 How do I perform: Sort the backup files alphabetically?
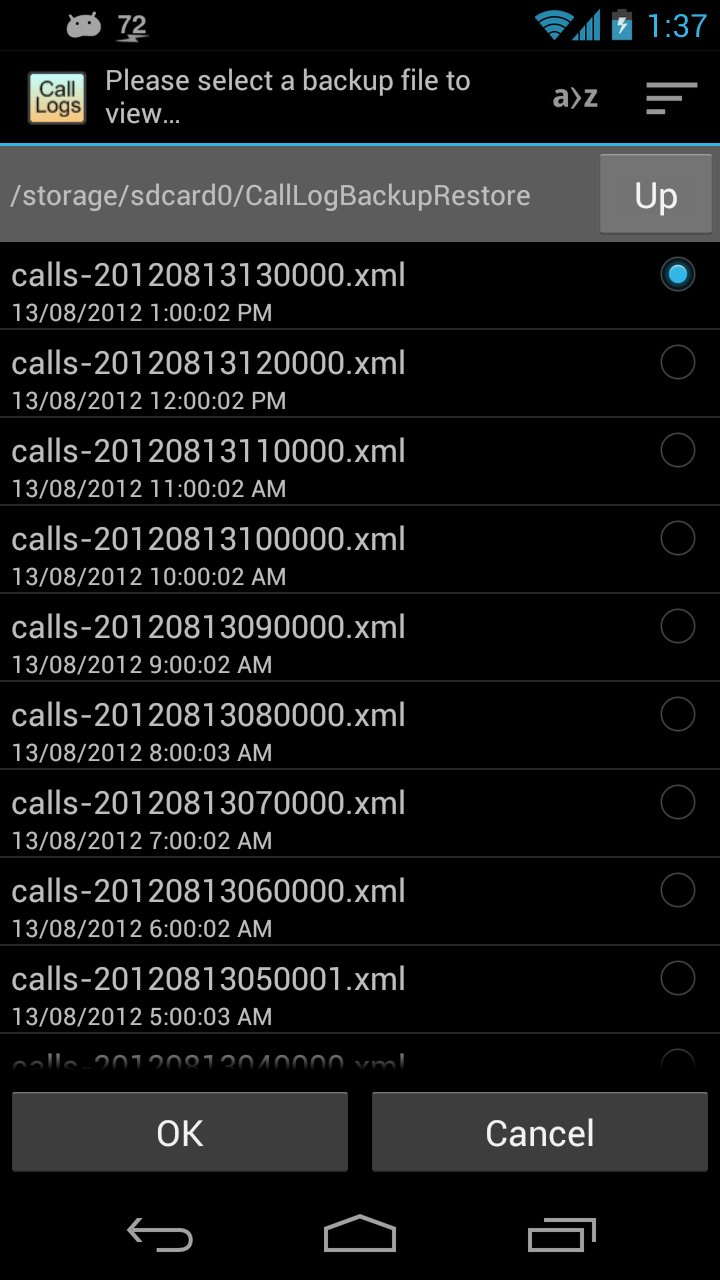coord(575,97)
